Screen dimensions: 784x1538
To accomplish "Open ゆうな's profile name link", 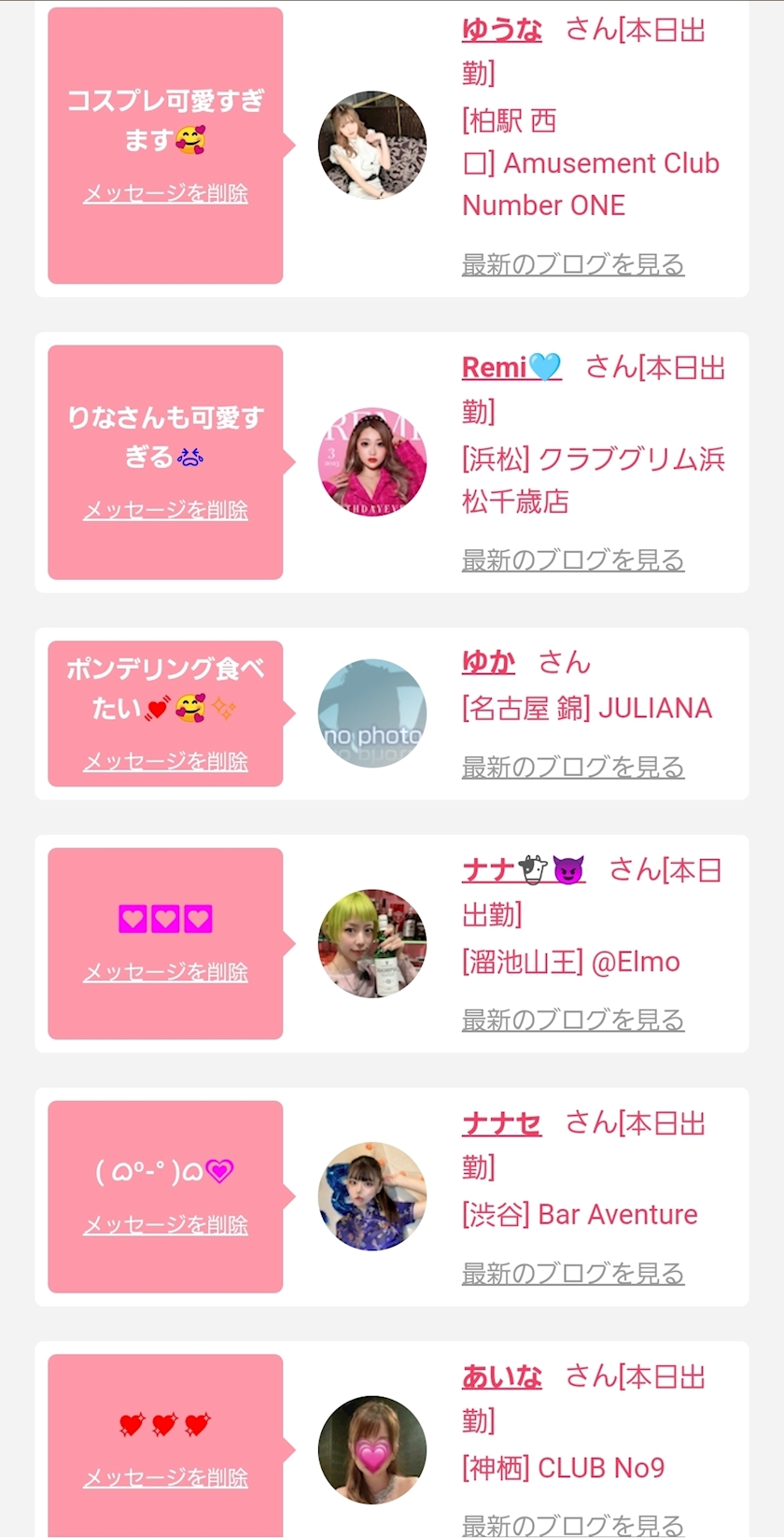I will tap(501, 30).
